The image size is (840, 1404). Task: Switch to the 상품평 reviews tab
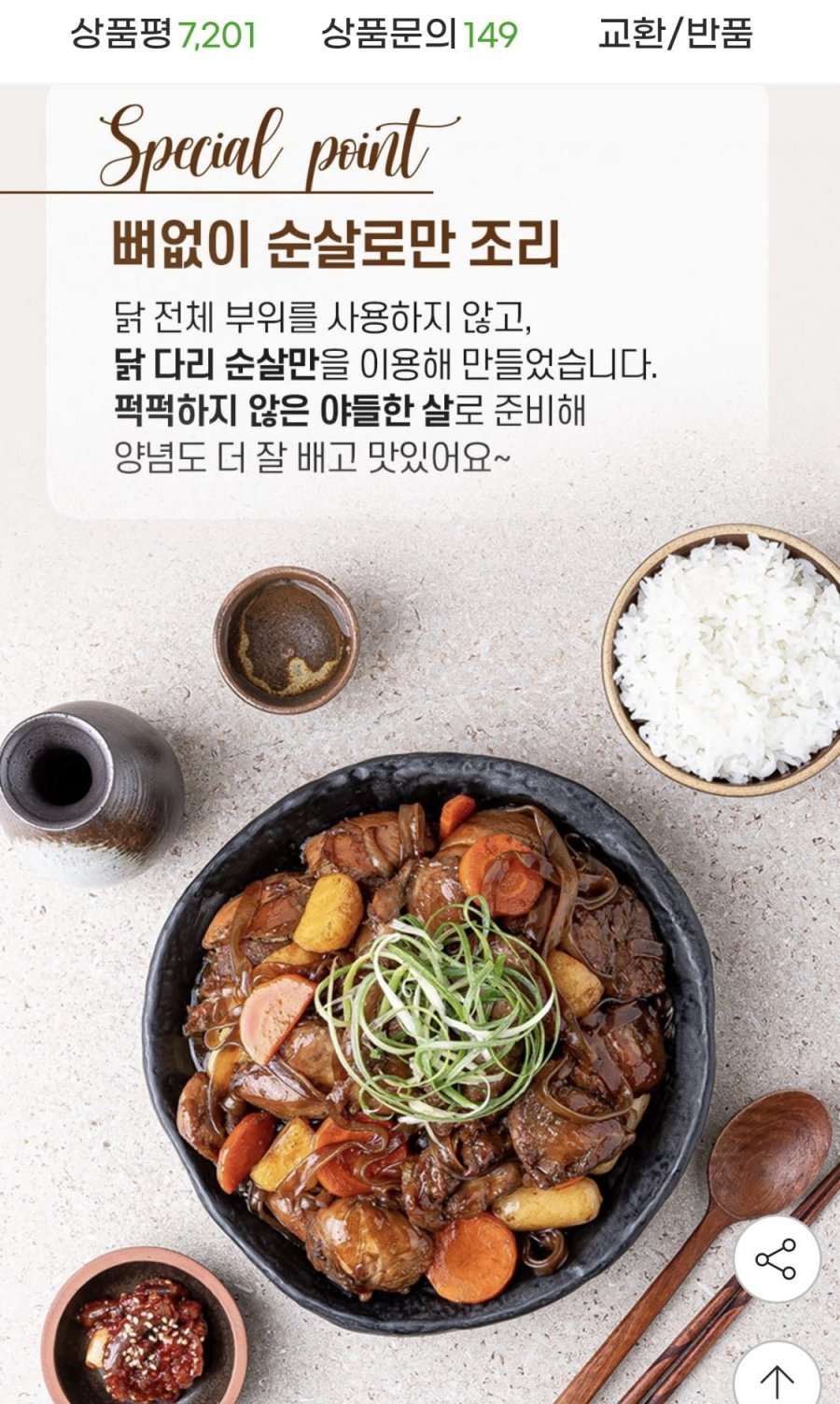click(163, 35)
